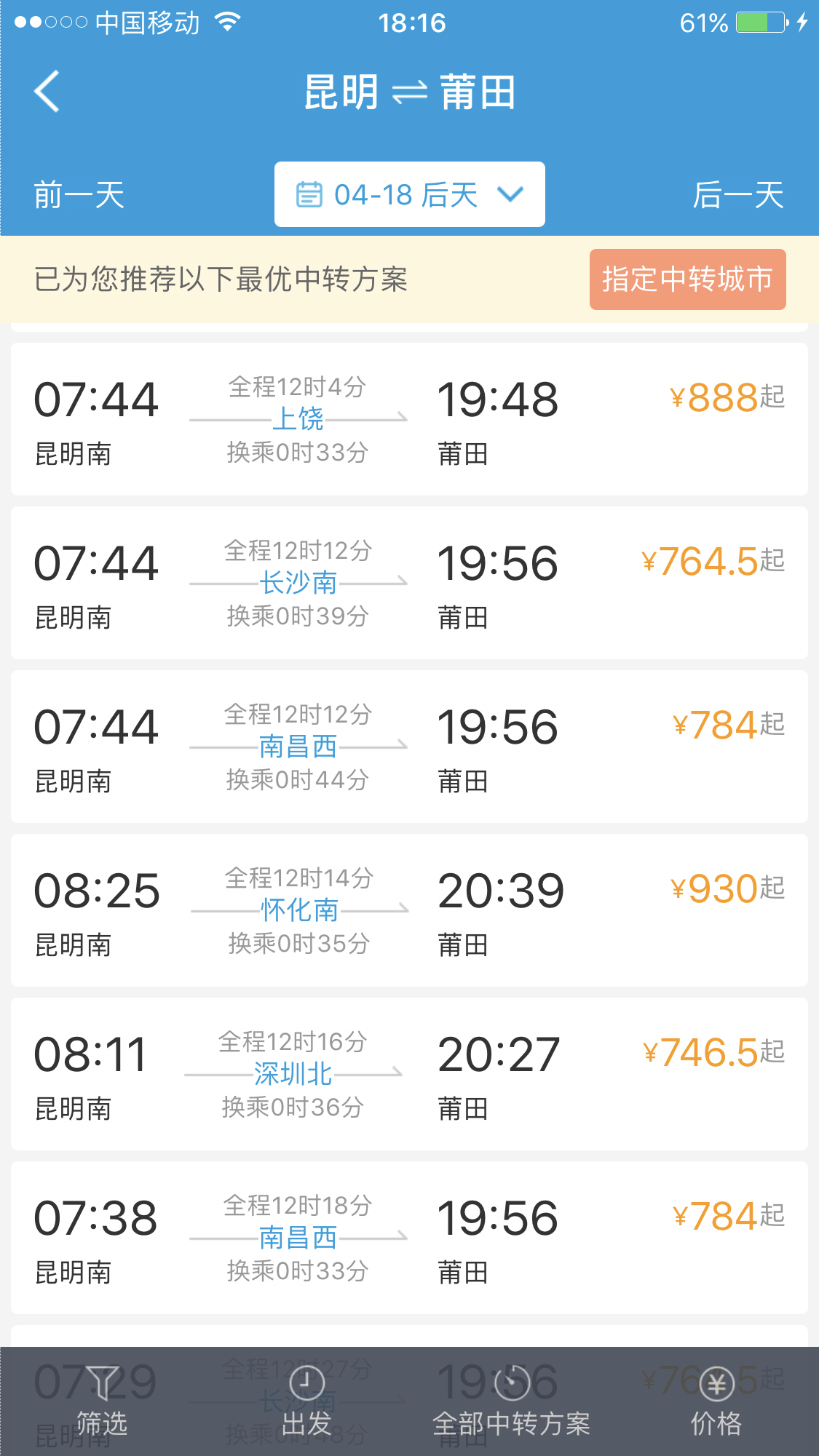Switch to the next day (后一天)
The height and width of the screenshot is (1456, 819).
[x=738, y=195]
